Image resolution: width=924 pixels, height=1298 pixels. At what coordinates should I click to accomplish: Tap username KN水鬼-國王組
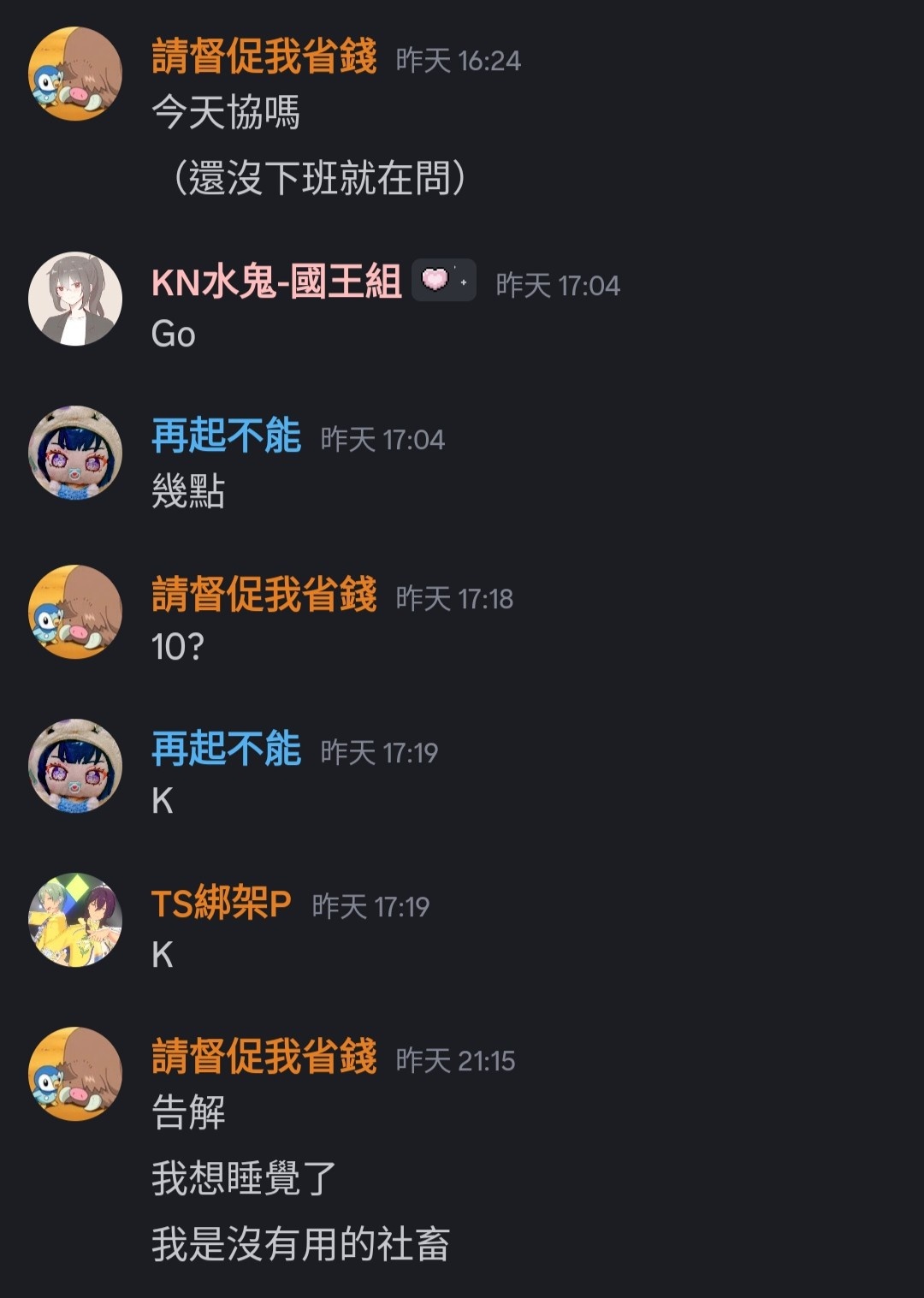point(276,282)
